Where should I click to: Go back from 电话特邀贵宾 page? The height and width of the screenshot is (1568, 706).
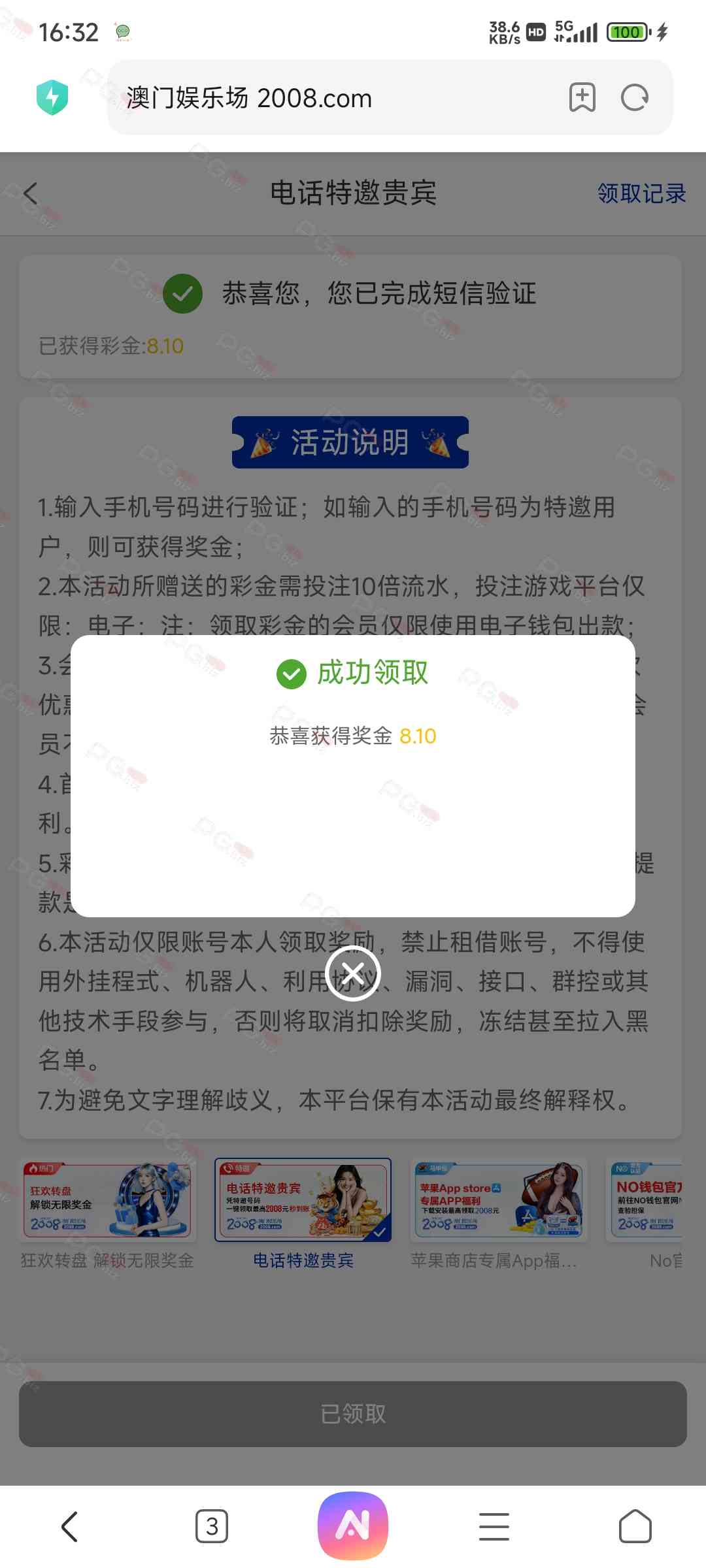click(x=31, y=193)
